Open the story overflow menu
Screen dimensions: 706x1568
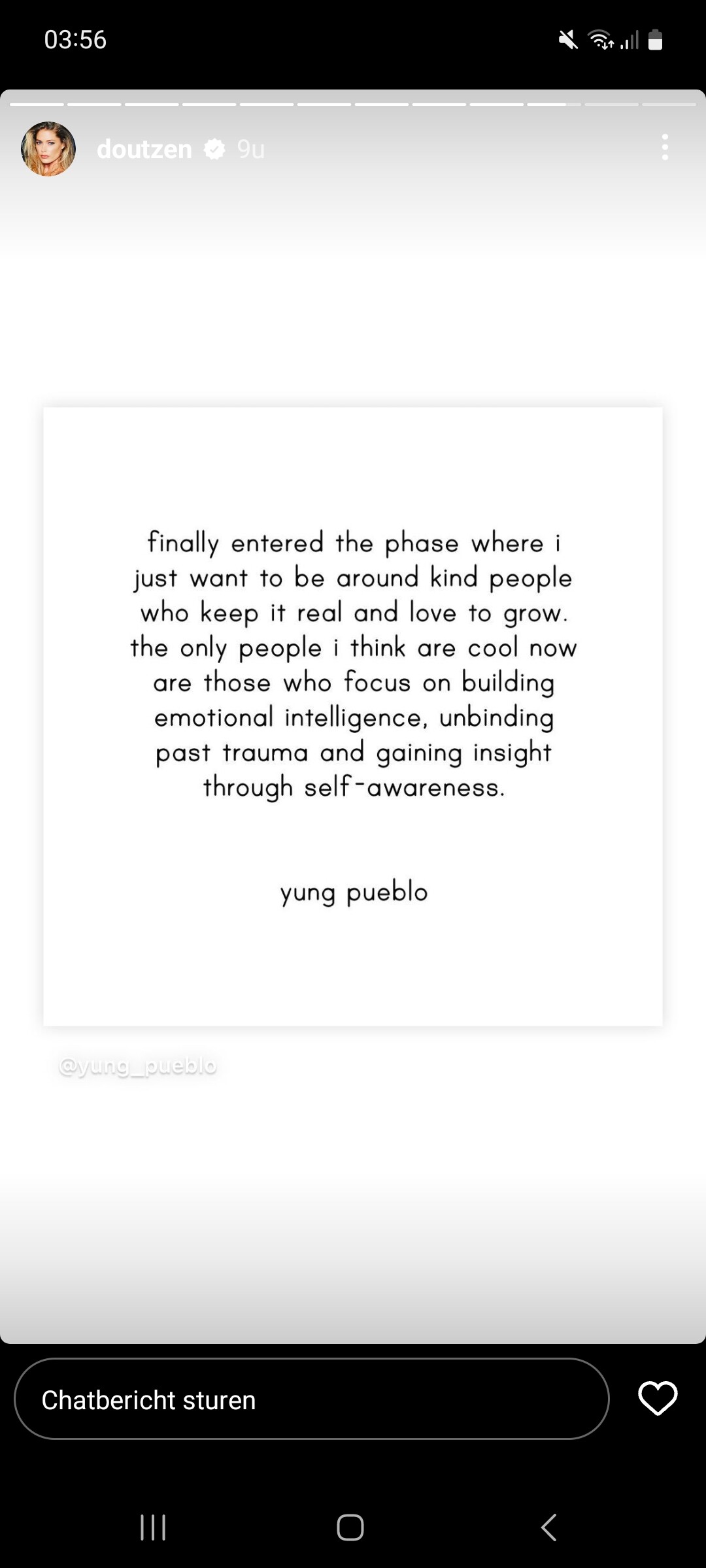pyautogui.click(x=665, y=148)
